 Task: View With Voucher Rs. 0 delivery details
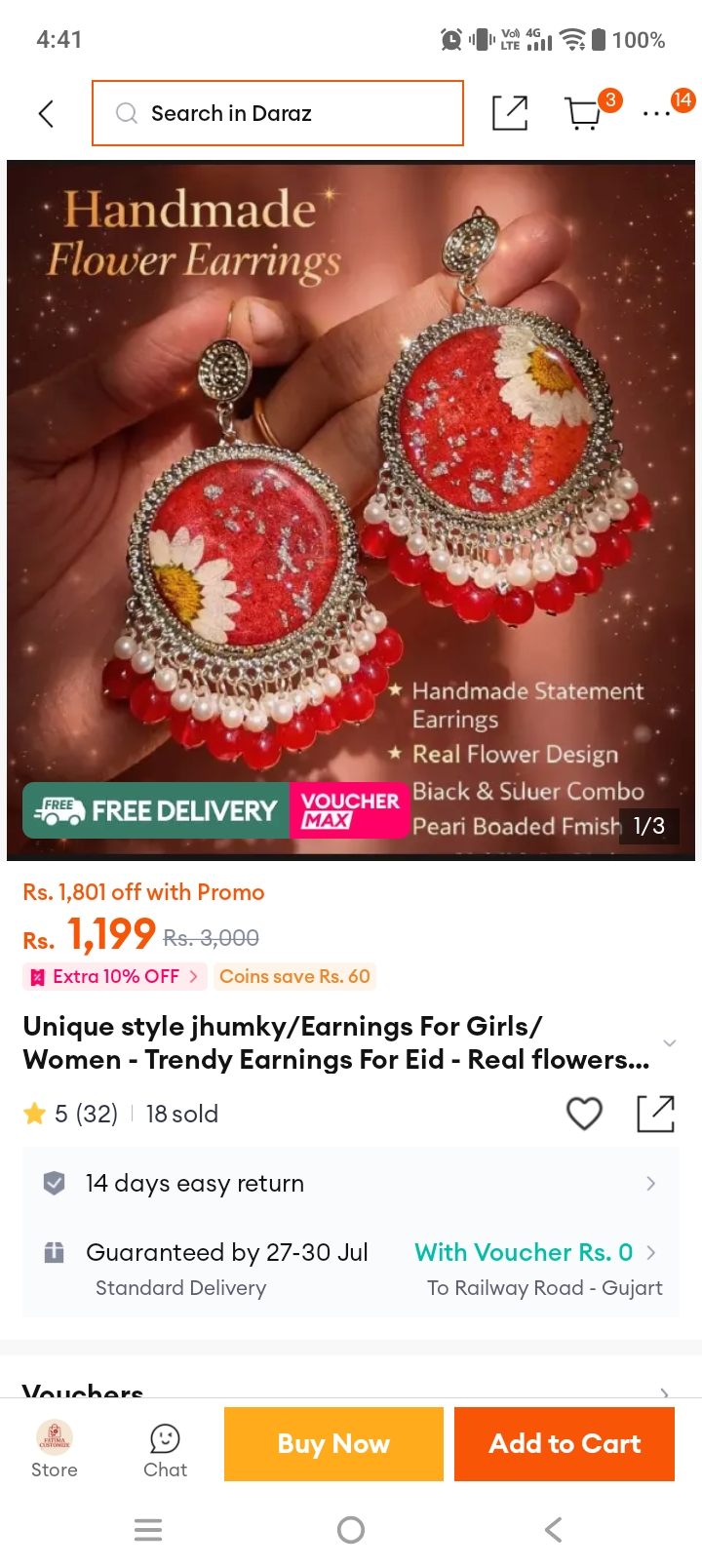(x=535, y=1252)
